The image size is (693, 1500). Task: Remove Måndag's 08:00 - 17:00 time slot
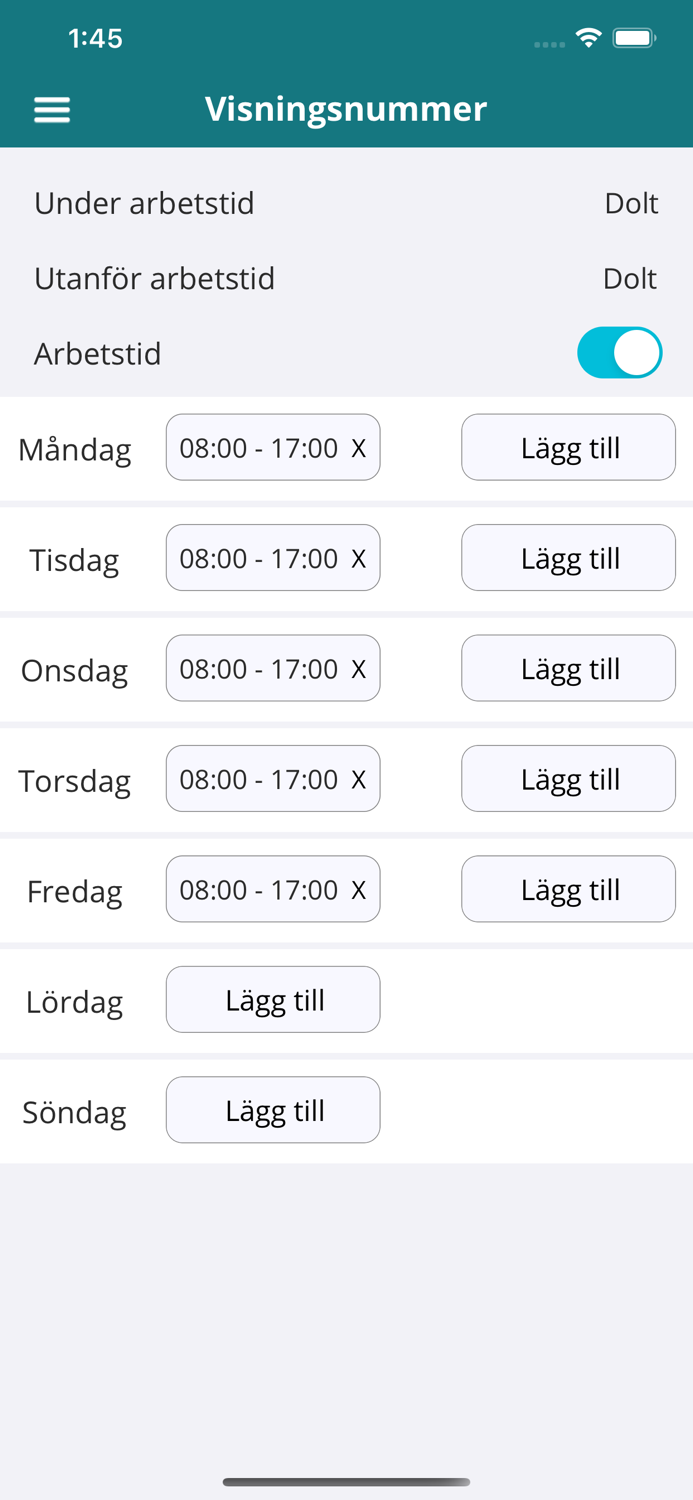(358, 448)
